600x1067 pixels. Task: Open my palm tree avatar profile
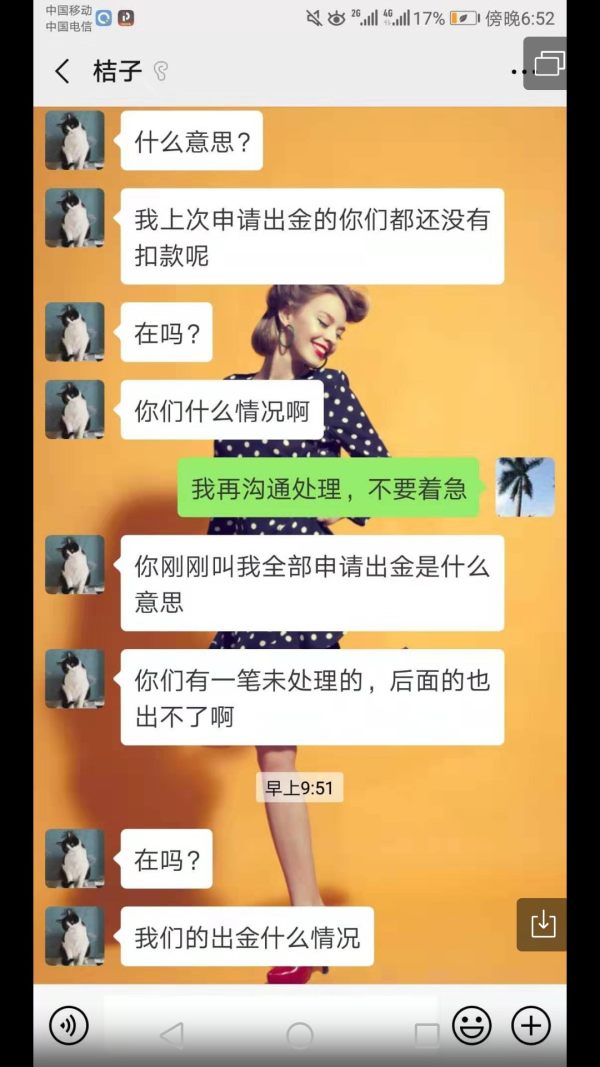click(x=525, y=487)
